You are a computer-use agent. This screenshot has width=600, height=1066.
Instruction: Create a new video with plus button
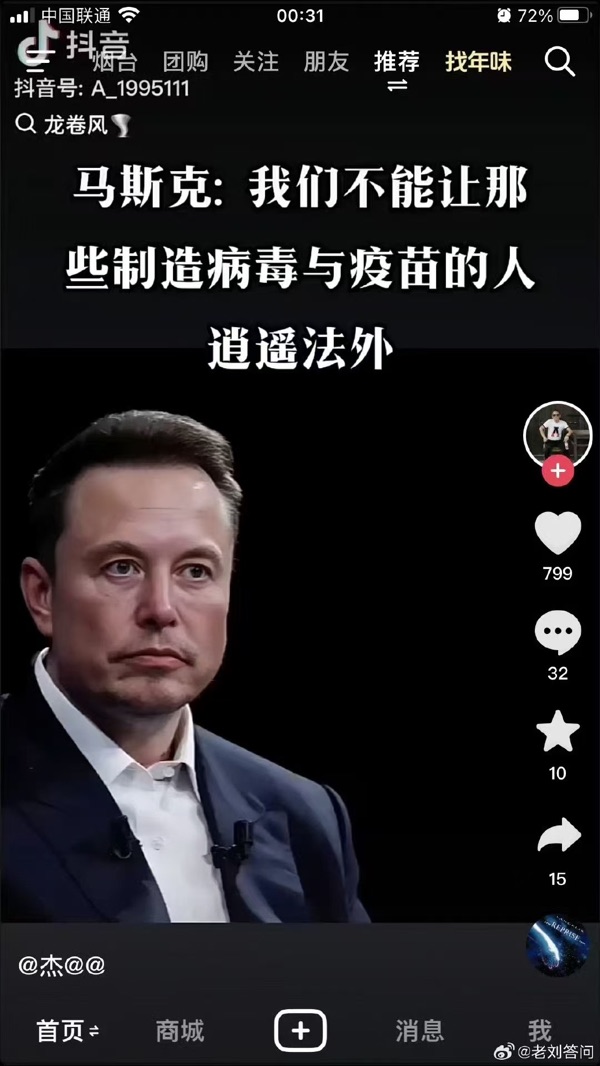coord(300,1031)
